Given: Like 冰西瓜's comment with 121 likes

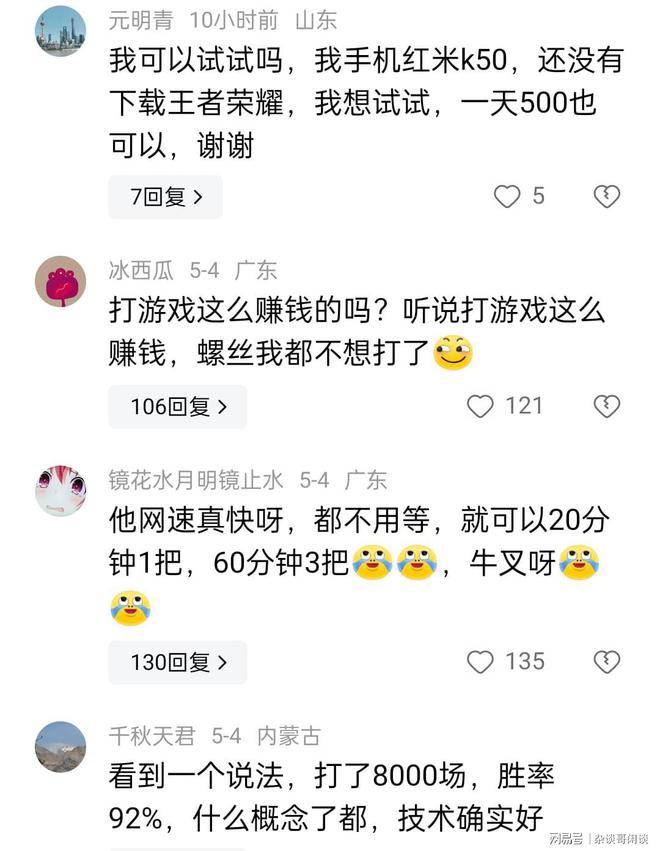Looking at the screenshot, I should 481,406.
